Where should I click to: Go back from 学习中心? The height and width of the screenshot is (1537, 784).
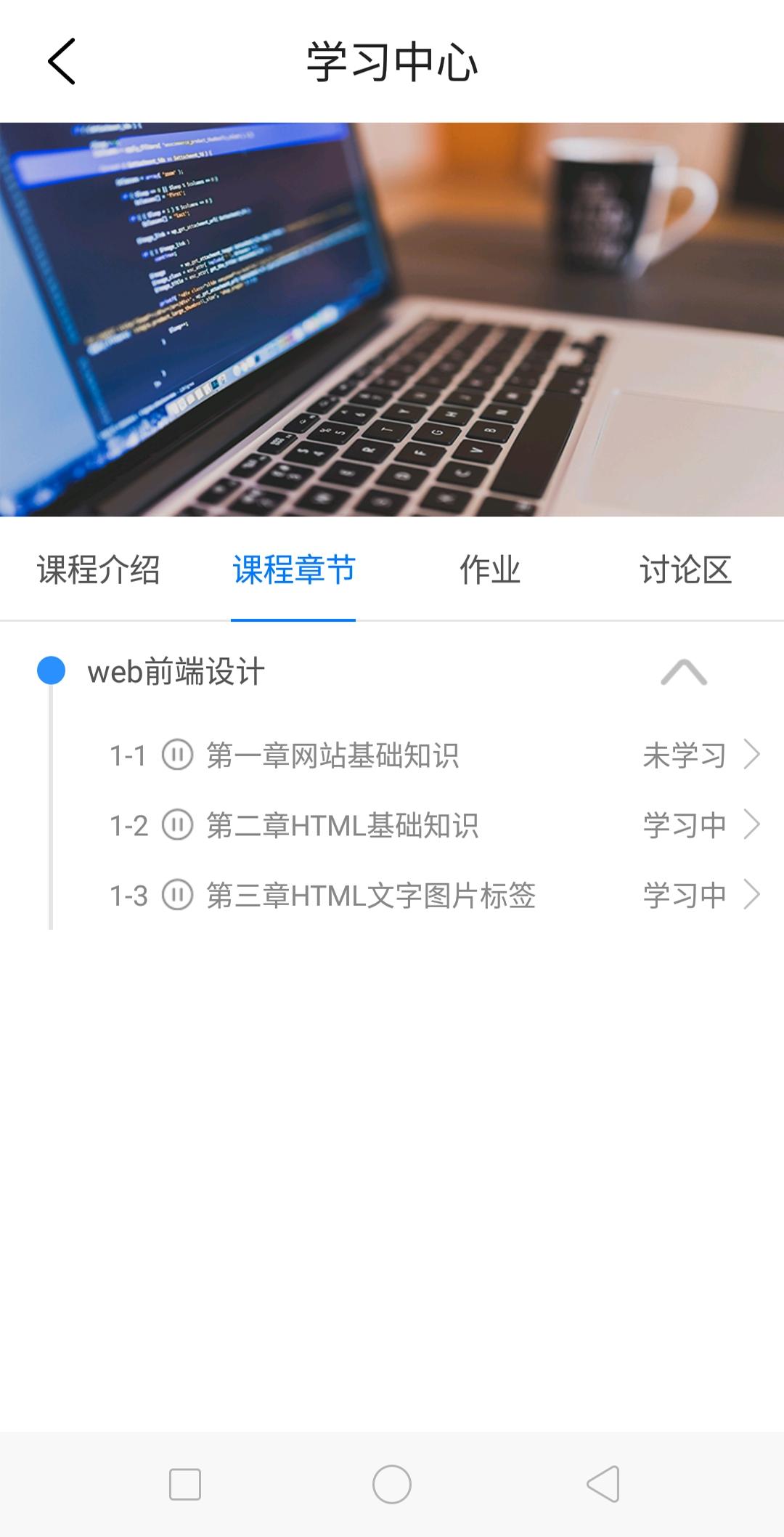point(62,62)
